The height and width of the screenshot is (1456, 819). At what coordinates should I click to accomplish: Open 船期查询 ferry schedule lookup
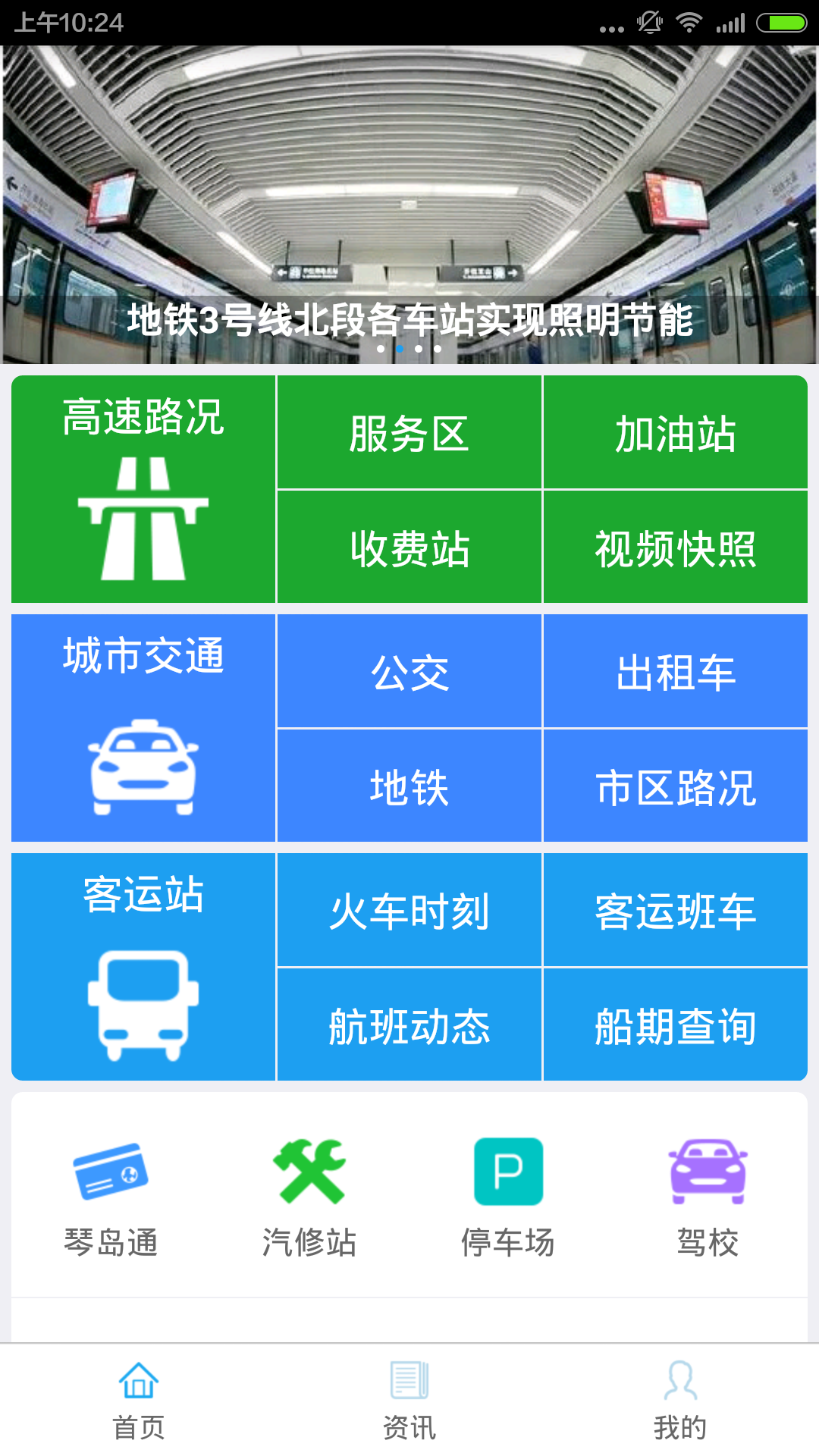tap(675, 1025)
